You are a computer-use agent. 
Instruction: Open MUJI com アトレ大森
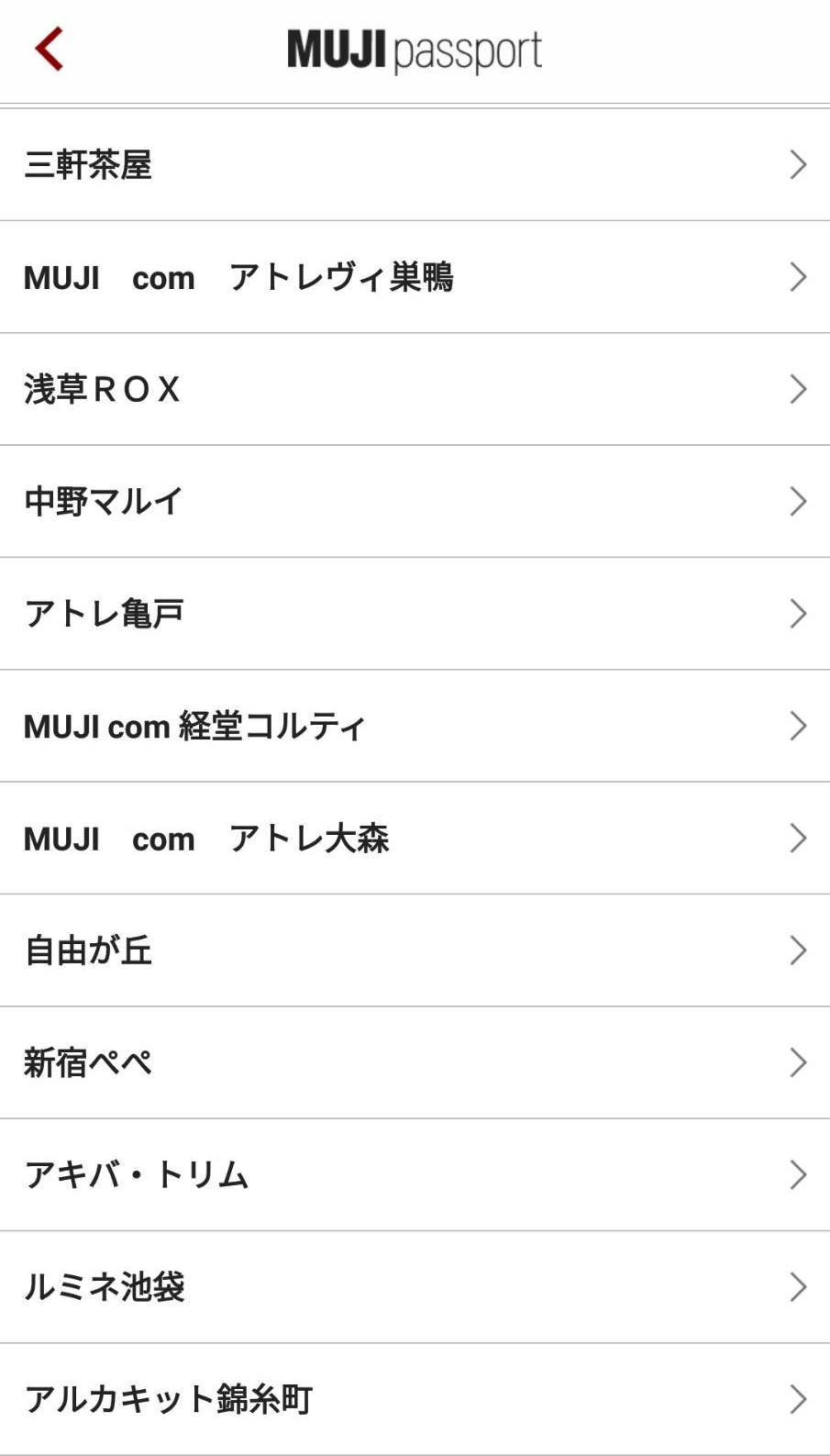(206, 839)
